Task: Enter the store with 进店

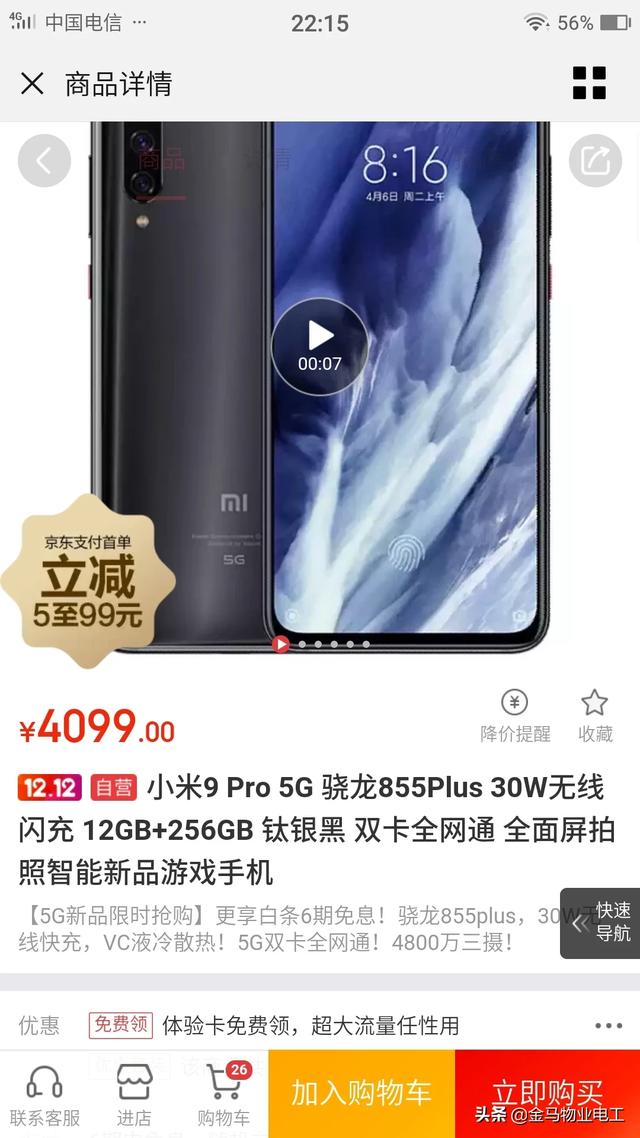Action: pos(134,1094)
